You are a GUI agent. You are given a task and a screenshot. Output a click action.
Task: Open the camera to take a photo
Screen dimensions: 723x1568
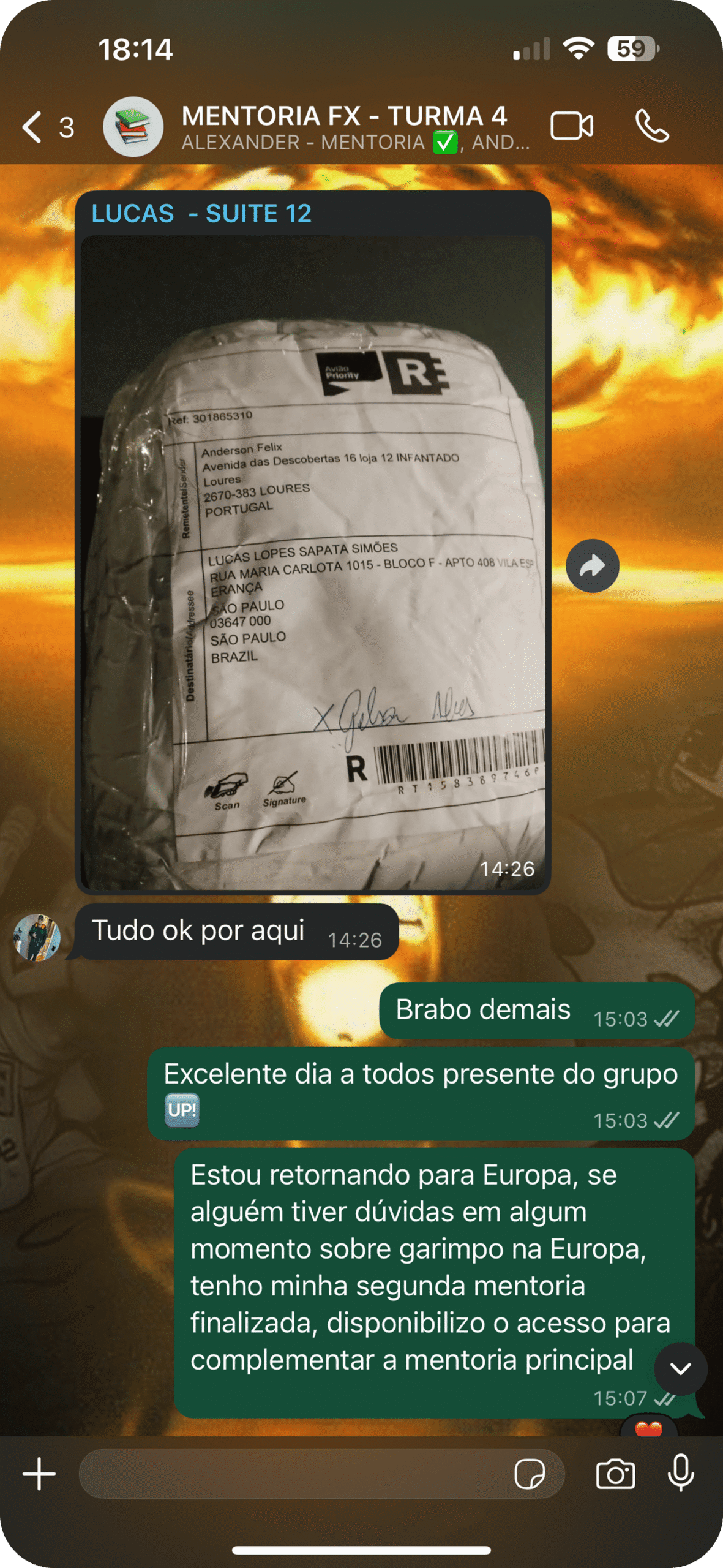point(615,1474)
